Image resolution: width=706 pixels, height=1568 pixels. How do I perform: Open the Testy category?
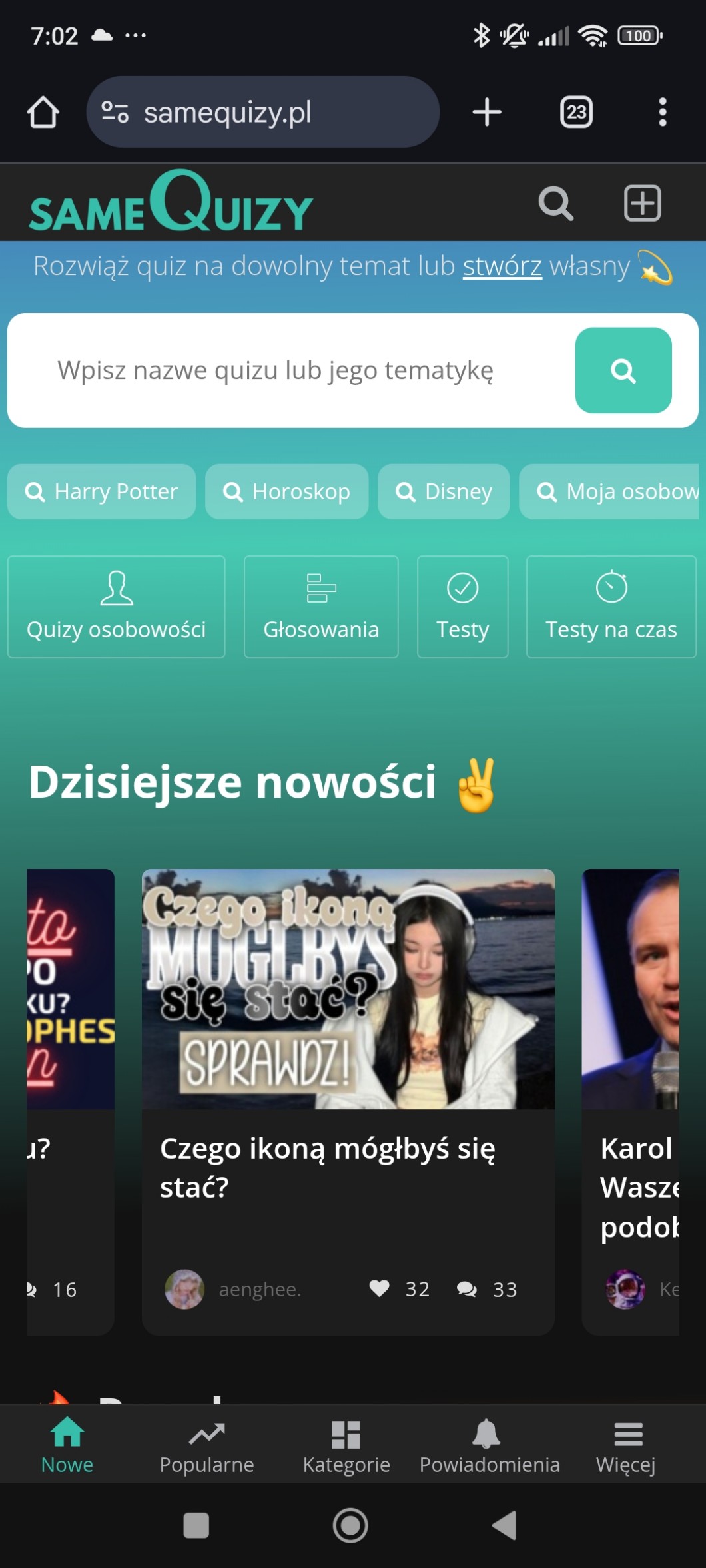462,607
